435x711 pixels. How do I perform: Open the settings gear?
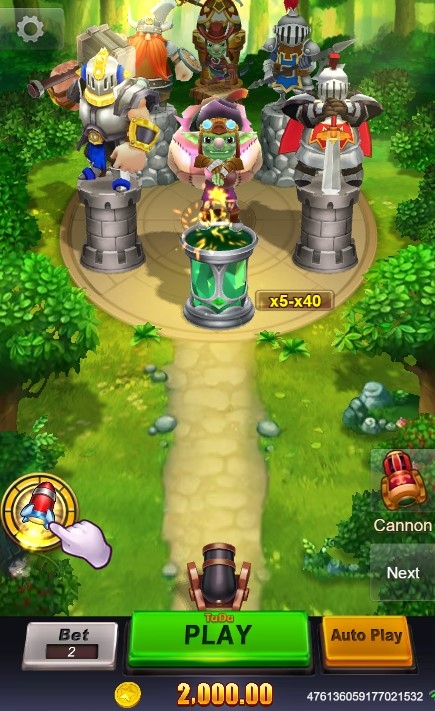(x=30, y=29)
